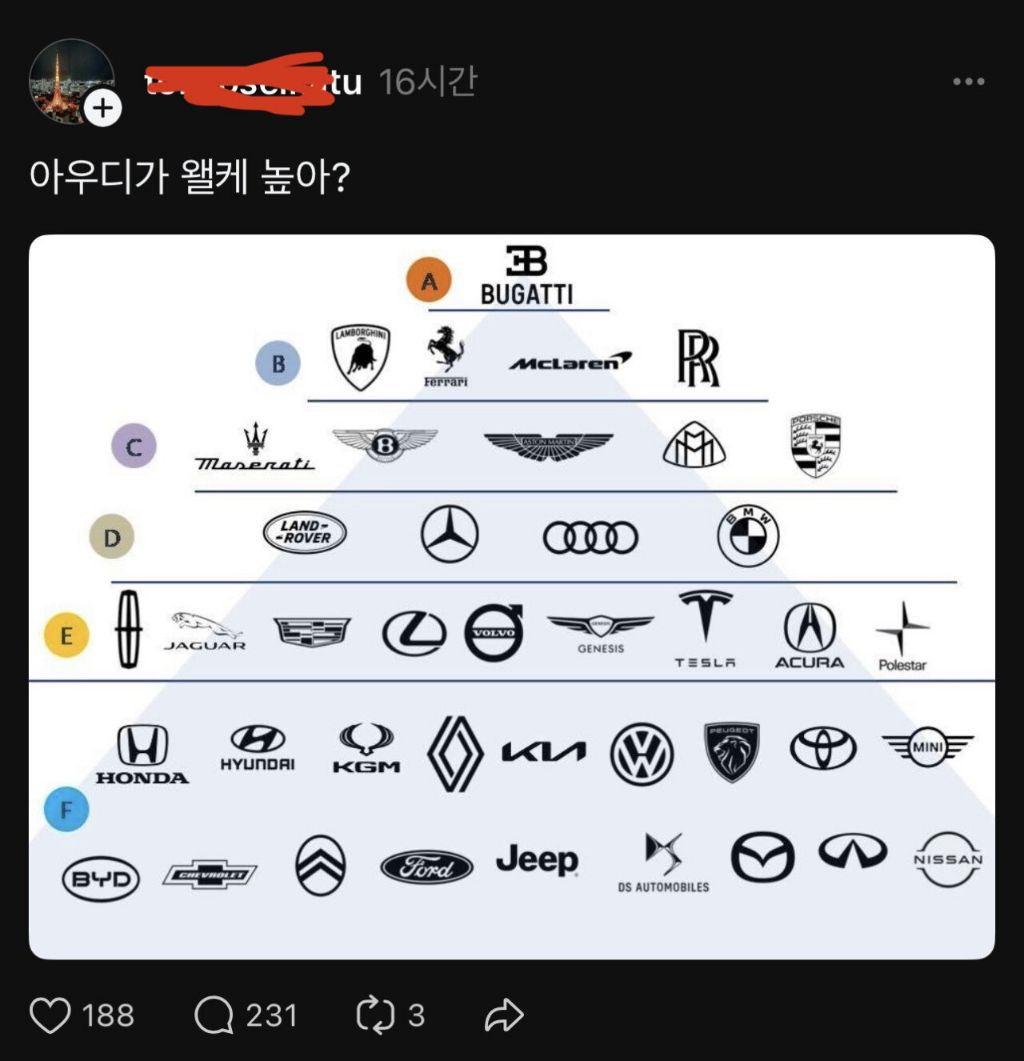This screenshot has height=1061, width=1024.
Task: Open the post's three-dot overflow menu
Action: click(968, 82)
